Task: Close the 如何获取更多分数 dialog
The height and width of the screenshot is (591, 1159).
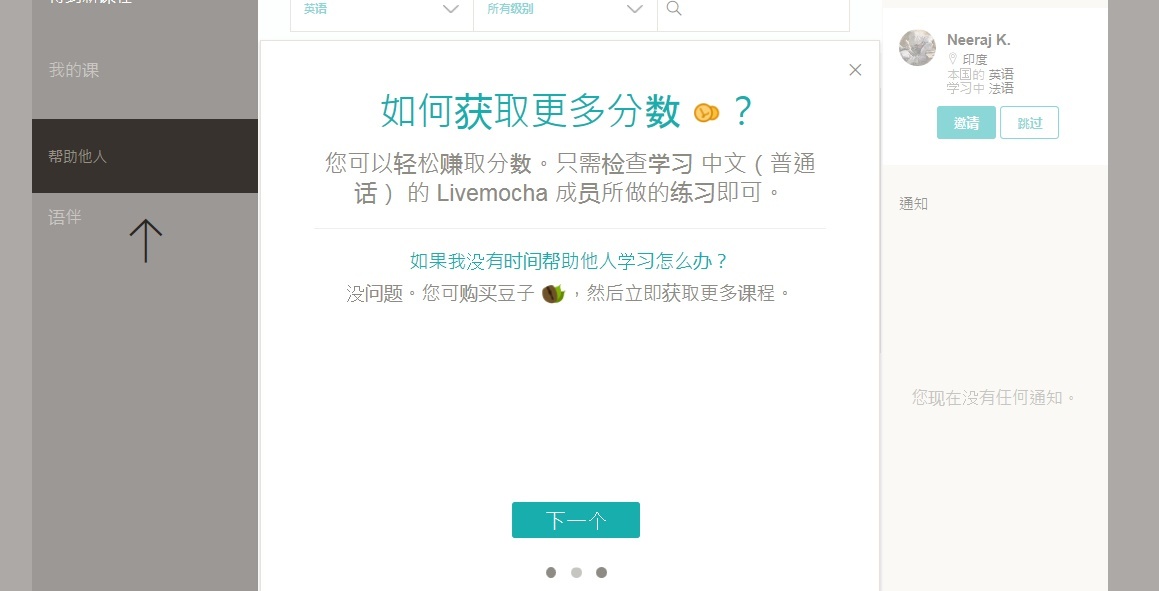Action: click(x=855, y=70)
